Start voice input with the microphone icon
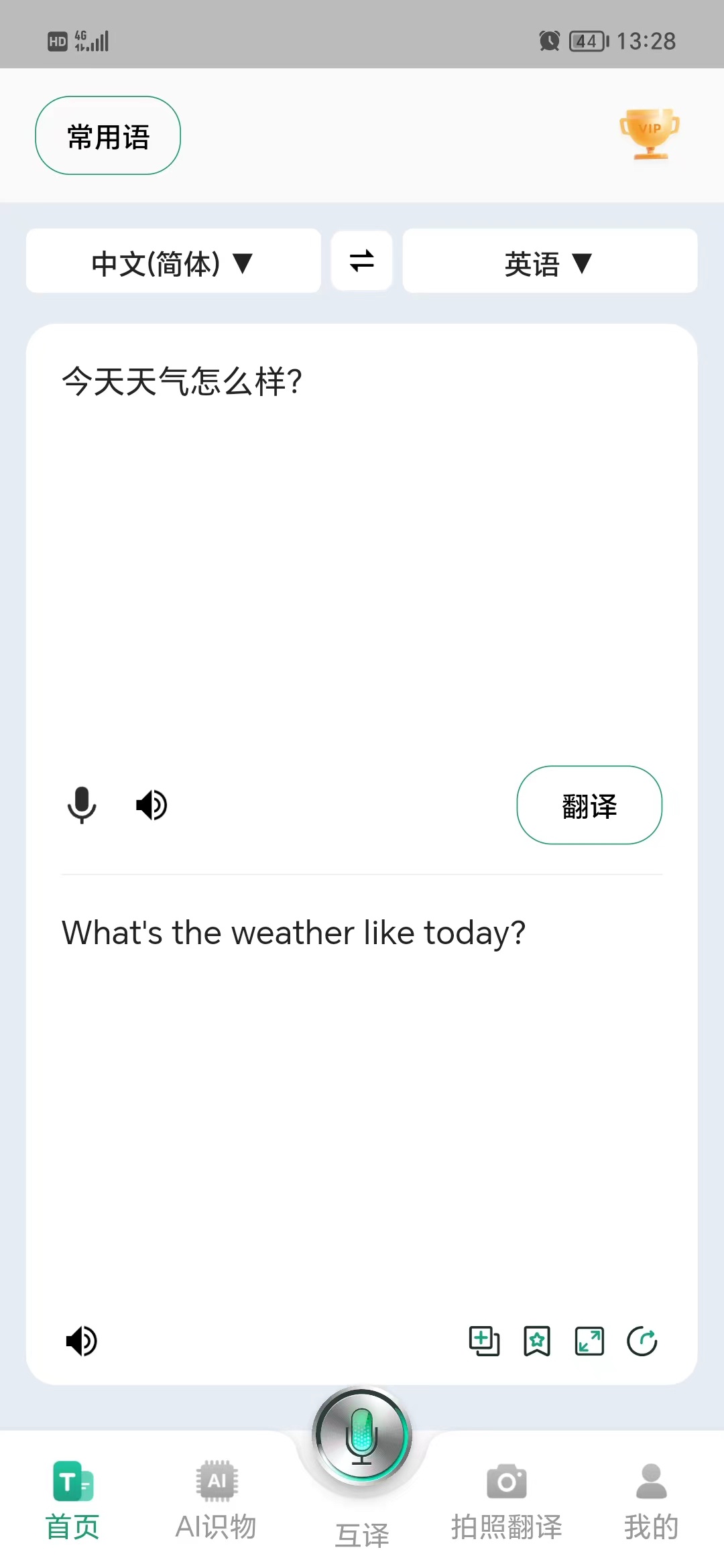This screenshot has height=1568, width=724. point(82,805)
